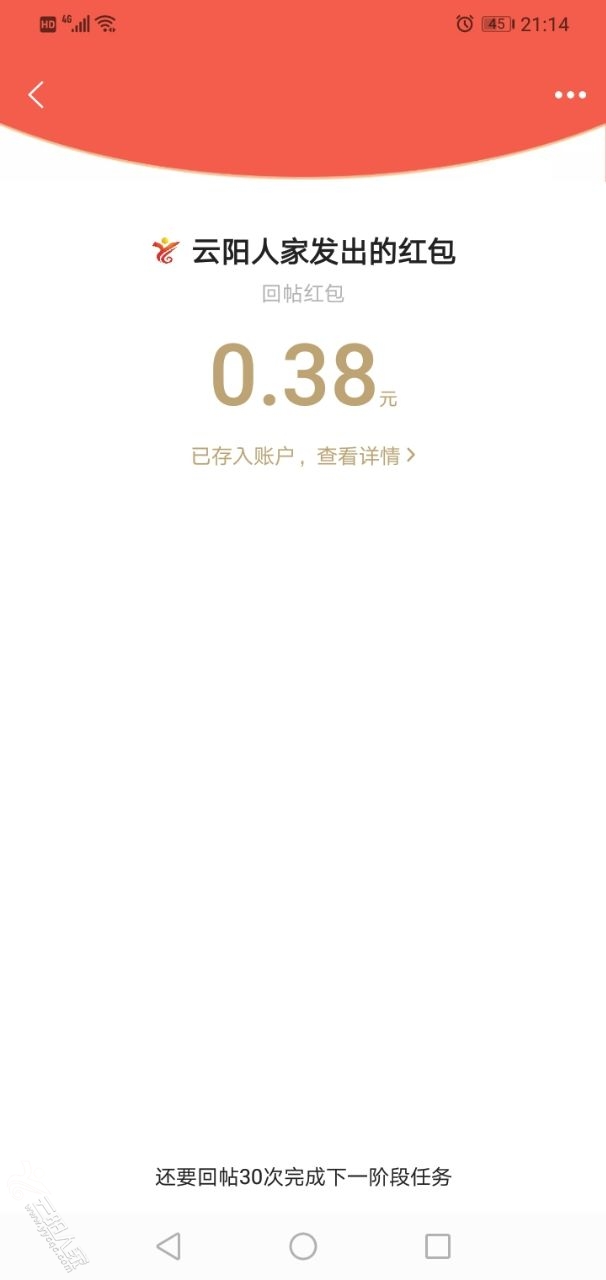Tap the system back navigation button
This screenshot has height=1280, width=606.
168,1245
